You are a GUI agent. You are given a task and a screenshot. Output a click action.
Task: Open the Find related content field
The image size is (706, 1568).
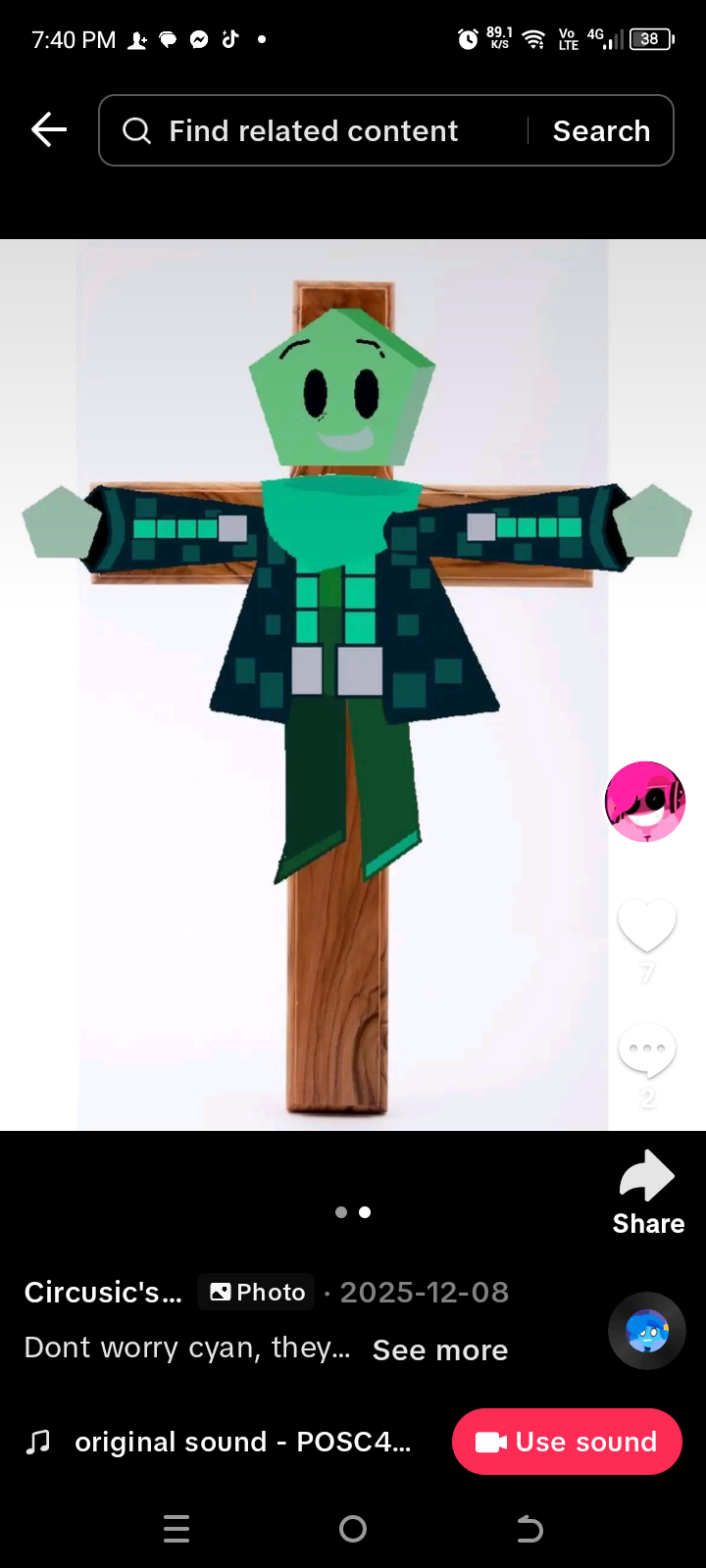(314, 130)
